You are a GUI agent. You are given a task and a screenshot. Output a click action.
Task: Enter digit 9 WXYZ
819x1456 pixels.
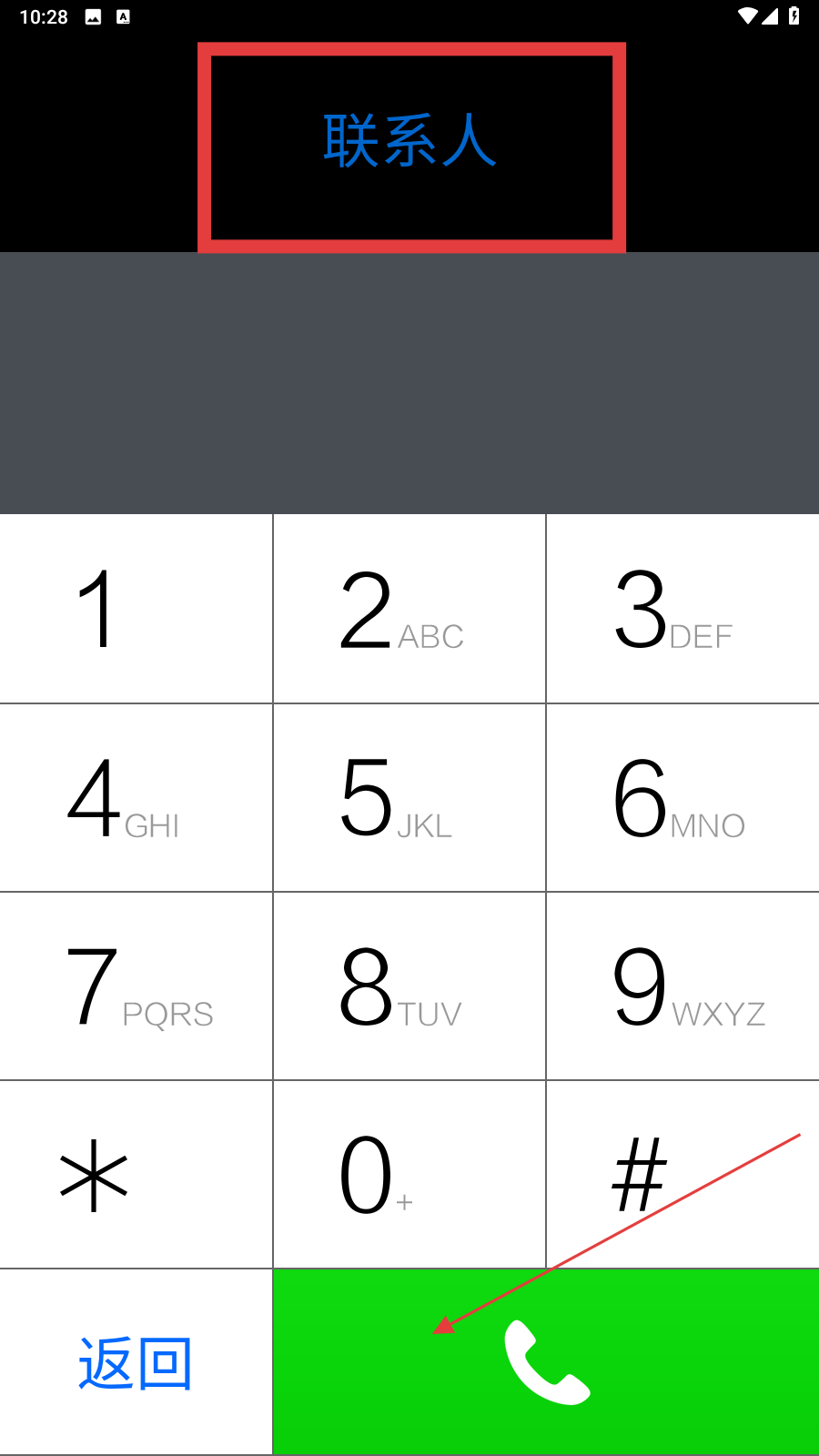682,986
